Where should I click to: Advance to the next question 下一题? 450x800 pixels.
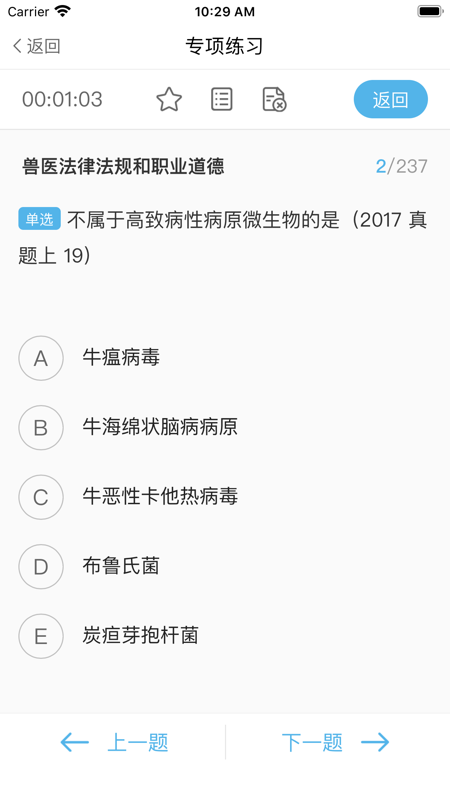[x=336, y=742]
